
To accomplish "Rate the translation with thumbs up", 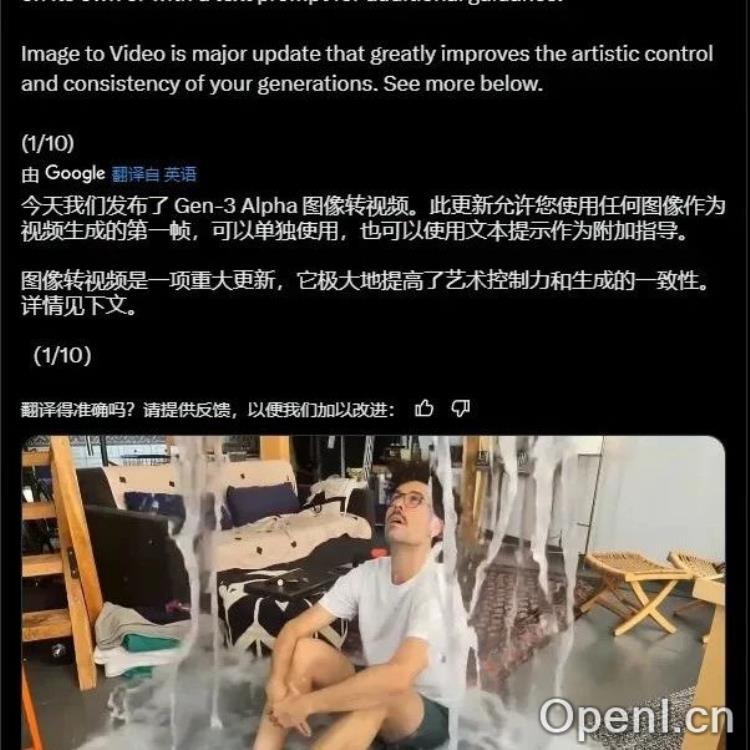I will click(425, 408).
